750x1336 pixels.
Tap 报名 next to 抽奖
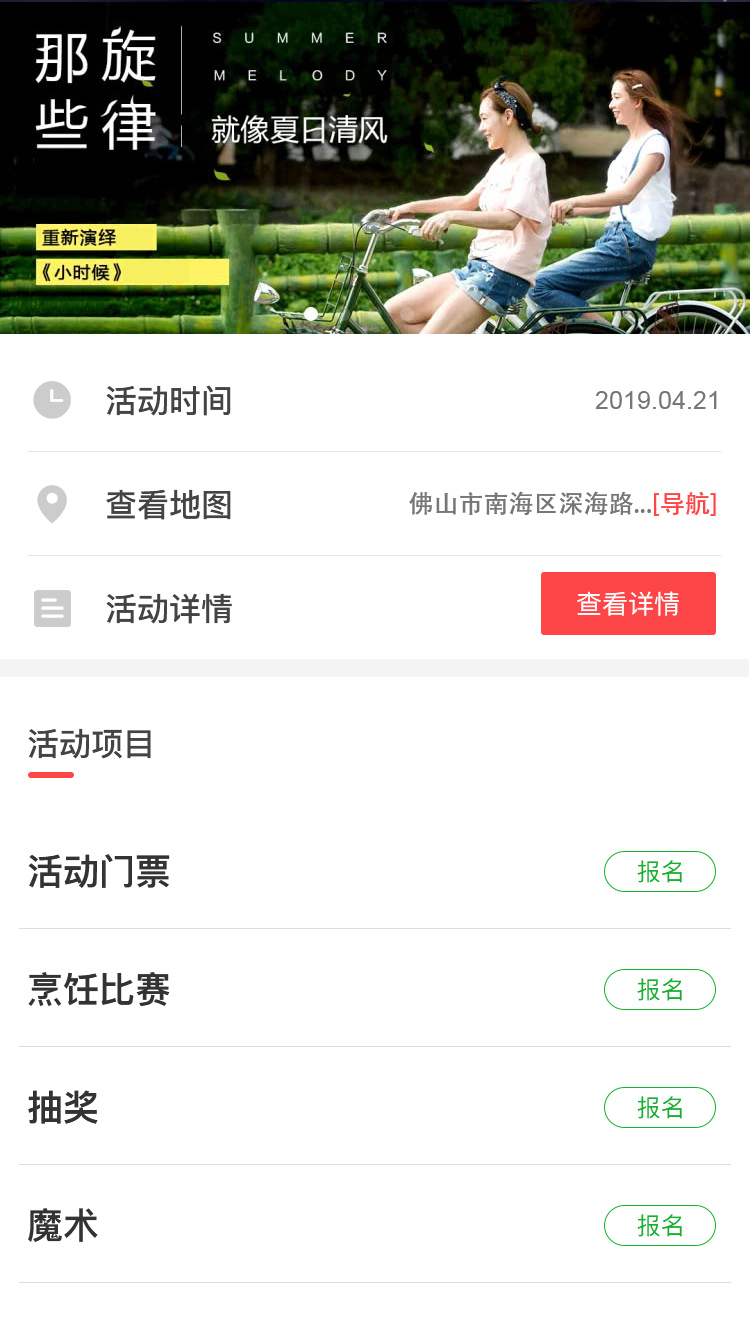point(659,1108)
